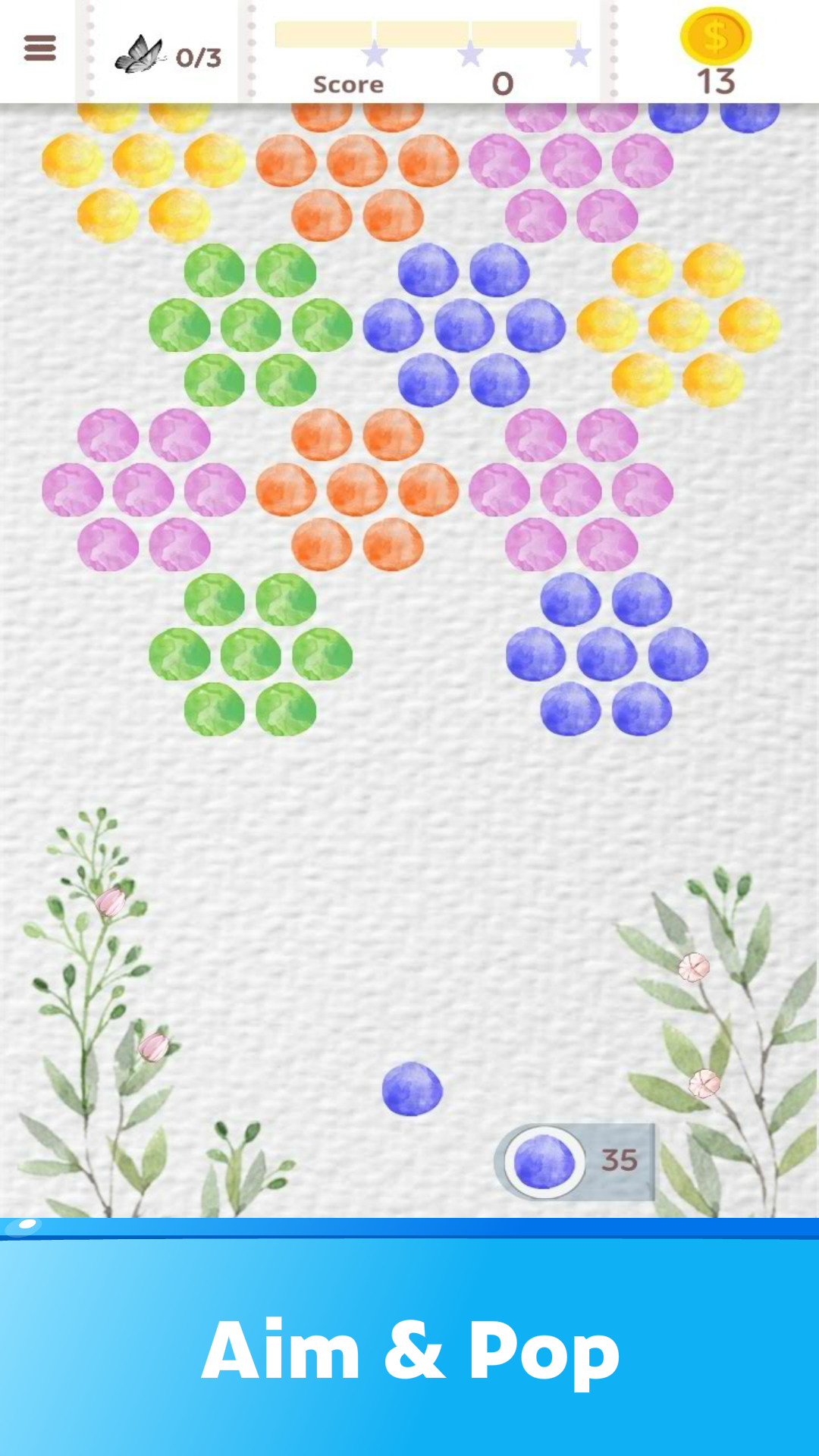Click the score progress bar track
Screen dimensions: 819x1456
[428, 32]
